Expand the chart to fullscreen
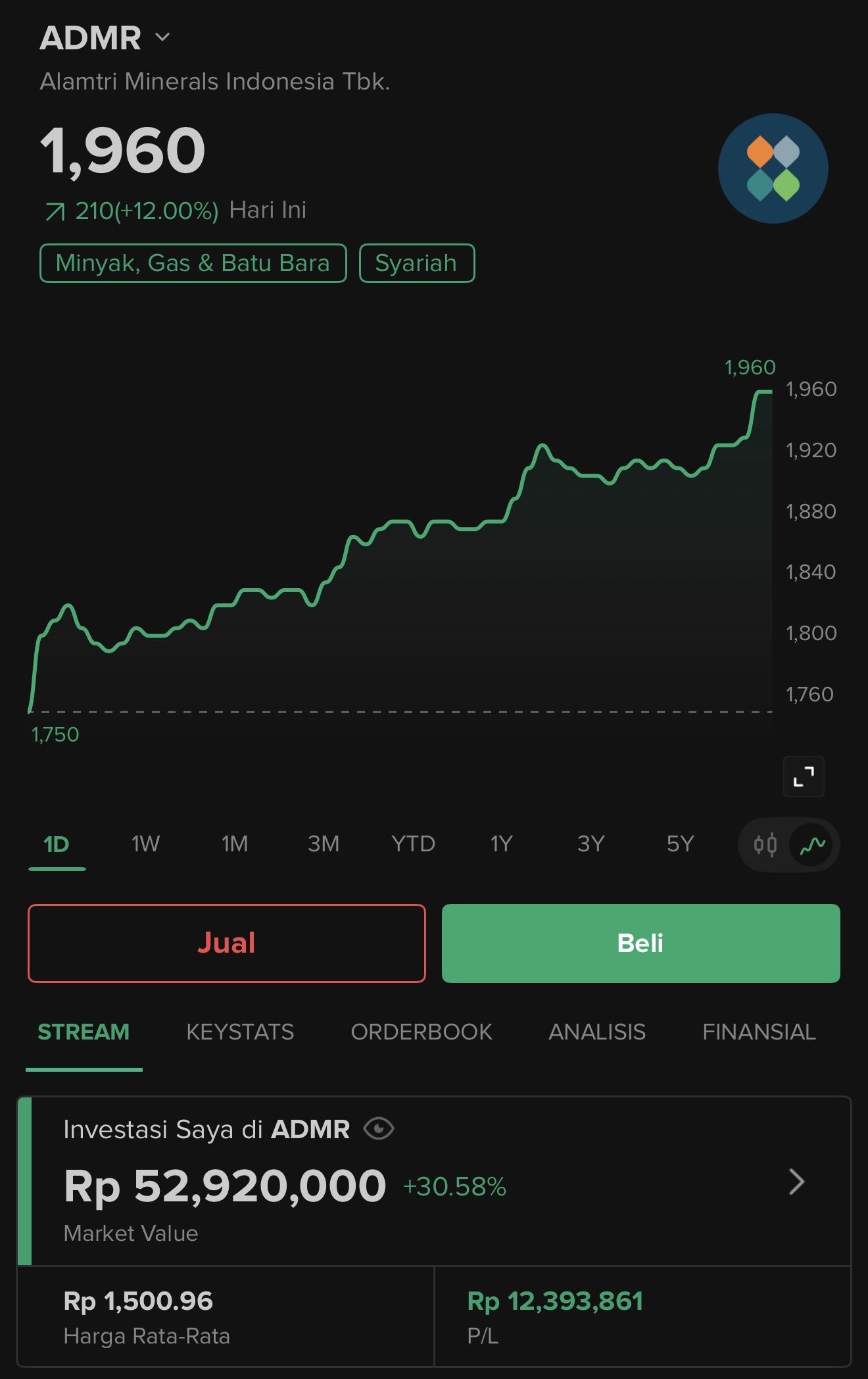The width and height of the screenshot is (868, 1379). point(804,776)
